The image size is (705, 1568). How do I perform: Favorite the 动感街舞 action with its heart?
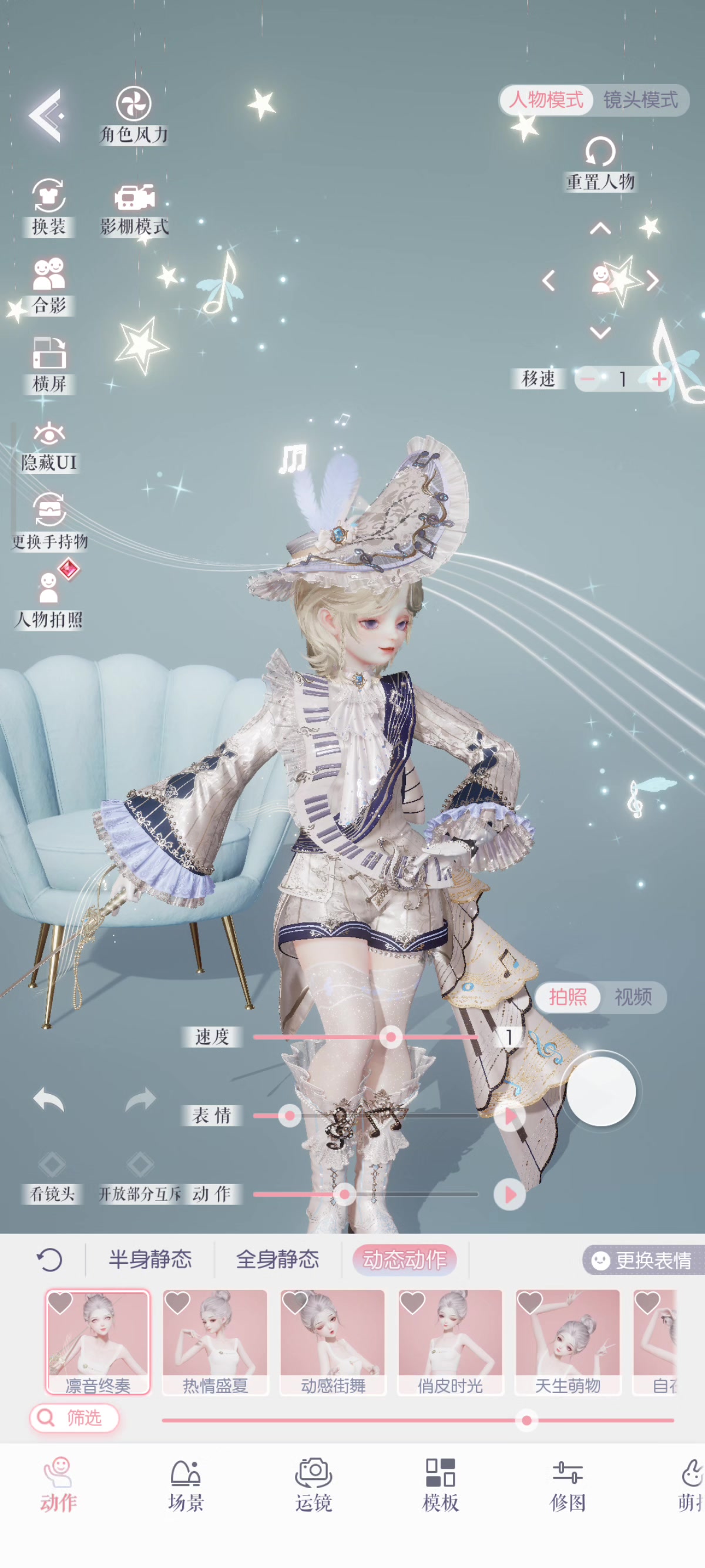tap(296, 1303)
